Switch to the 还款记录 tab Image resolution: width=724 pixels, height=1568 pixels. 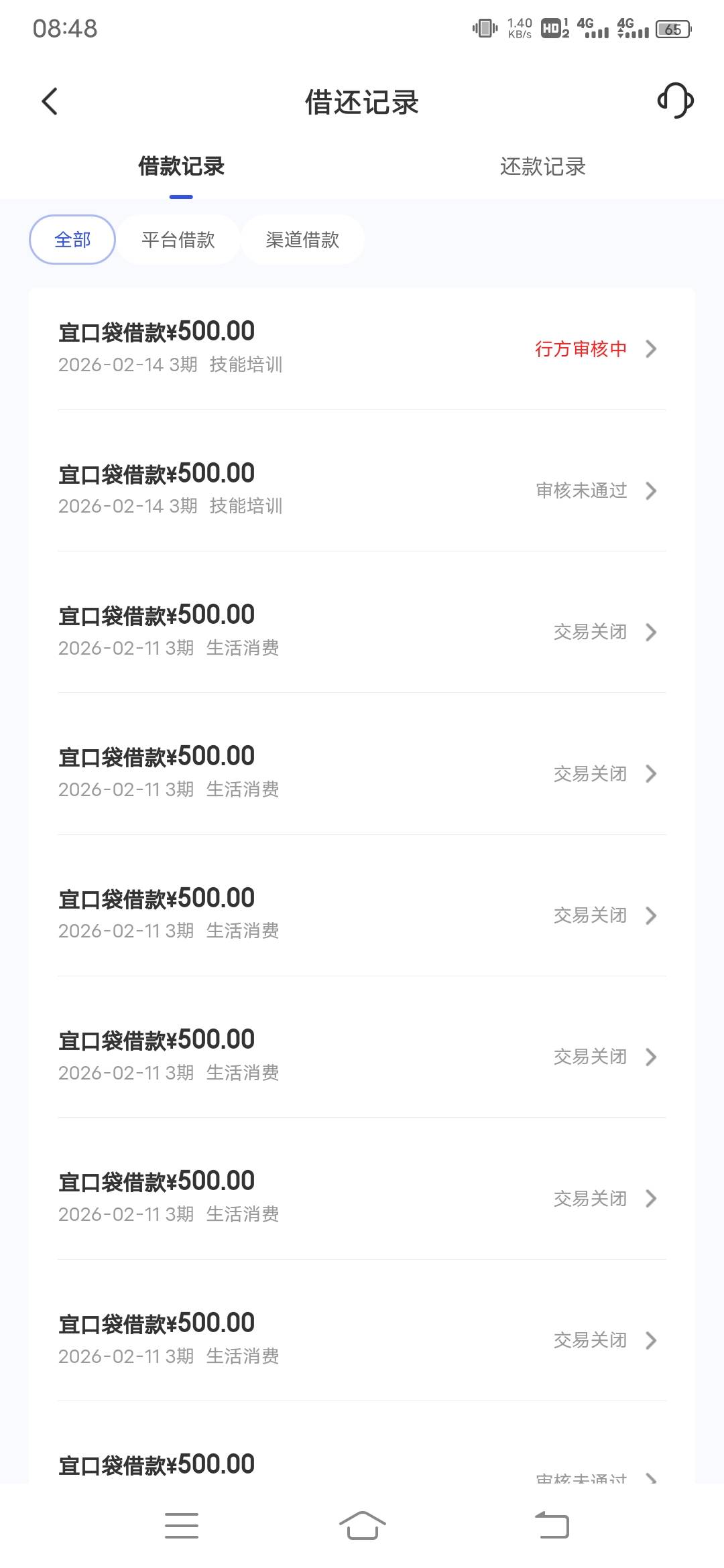[x=542, y=167]
